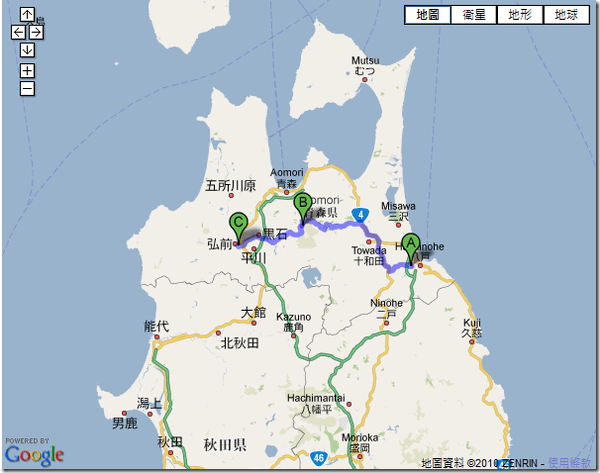The width and height of the screenshot is (600, 473).
Task: Zoom in with the plus button
Action: tap(27, 70)
